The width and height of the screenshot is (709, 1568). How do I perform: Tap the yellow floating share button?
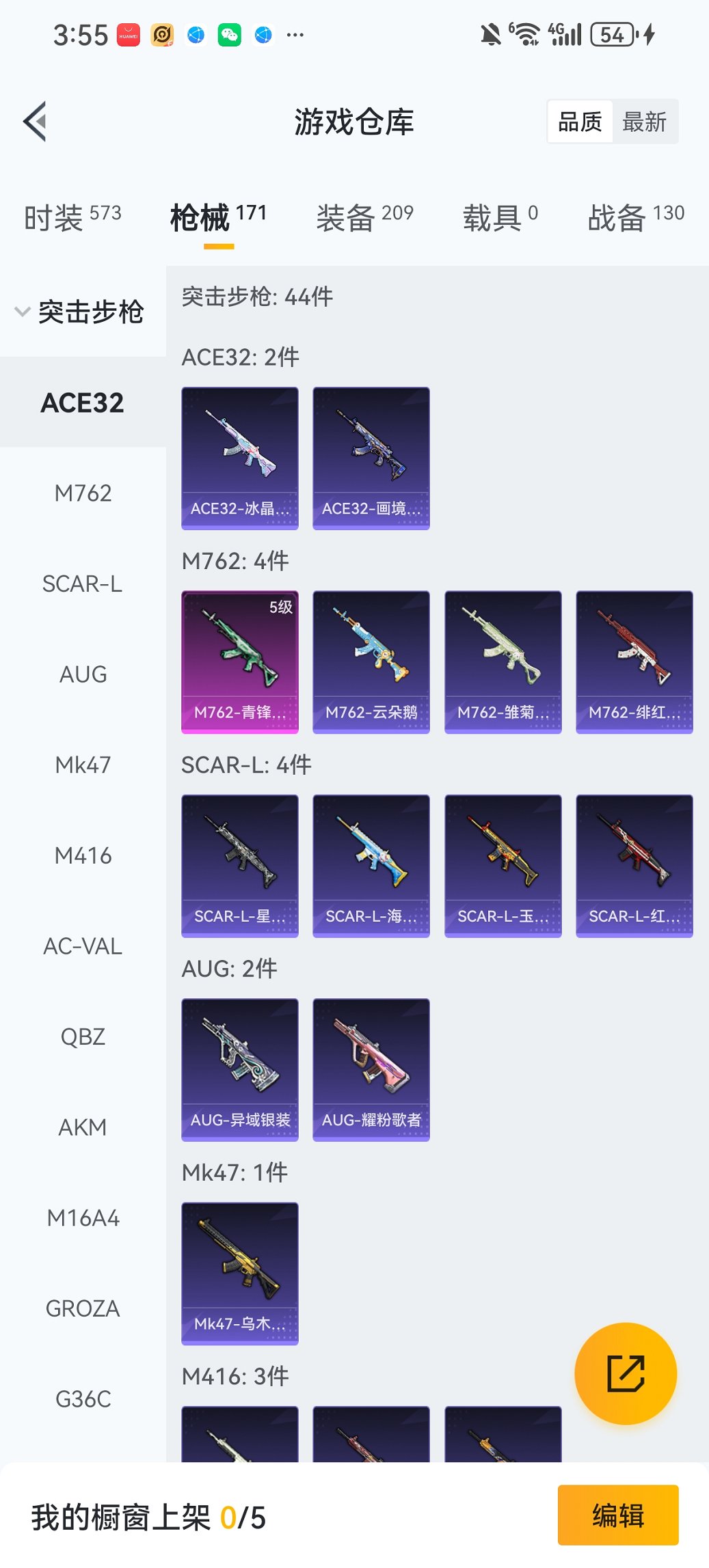point(626,1373)
